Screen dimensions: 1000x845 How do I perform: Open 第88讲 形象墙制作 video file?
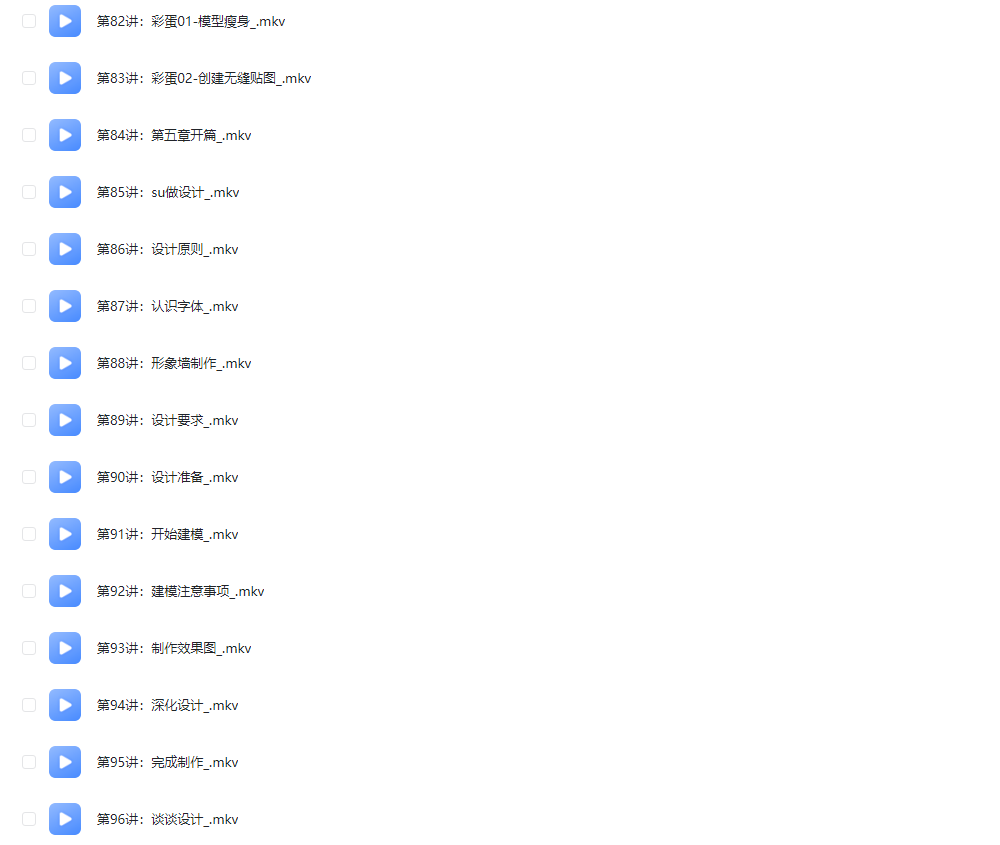pos(173,363)
